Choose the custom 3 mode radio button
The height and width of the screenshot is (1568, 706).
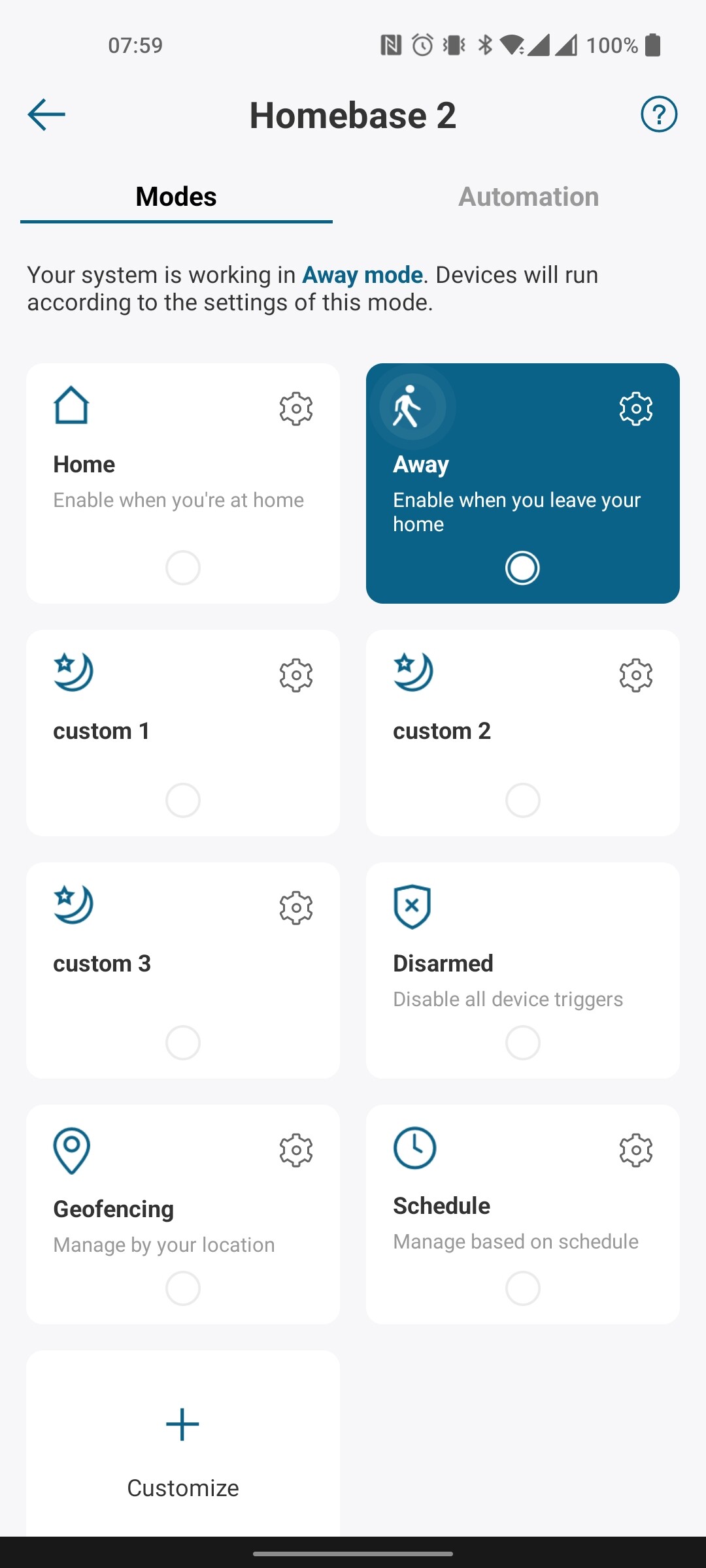(183, 1043)
